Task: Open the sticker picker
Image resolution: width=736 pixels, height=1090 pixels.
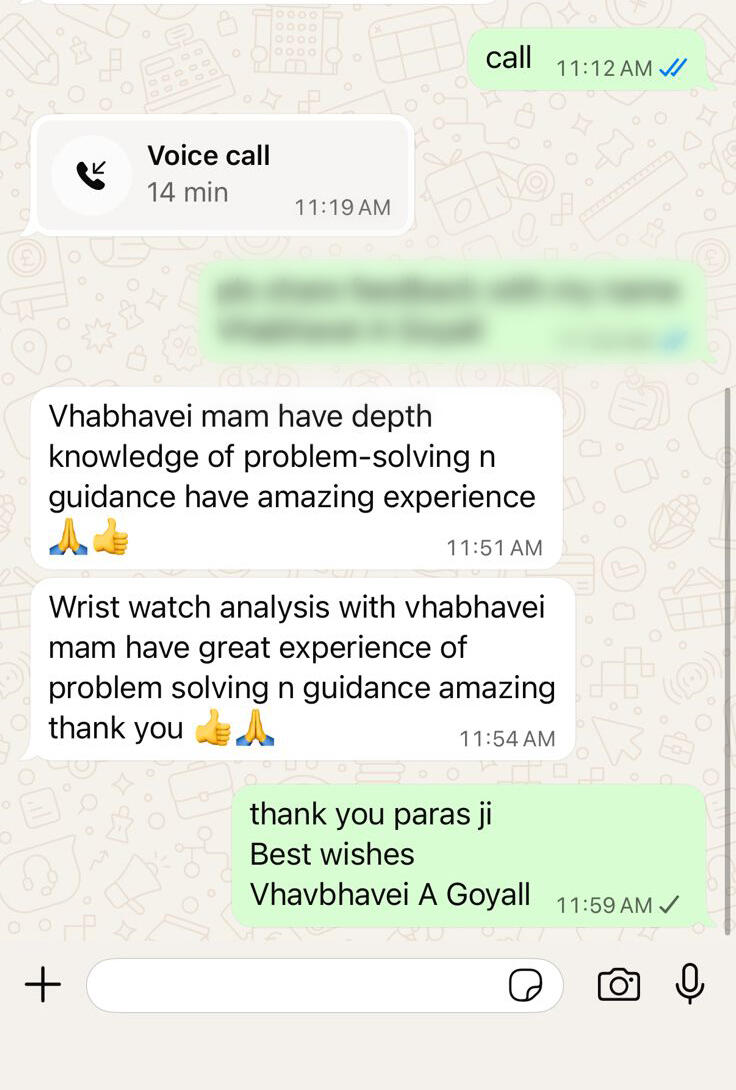Action: coord(525,986)
